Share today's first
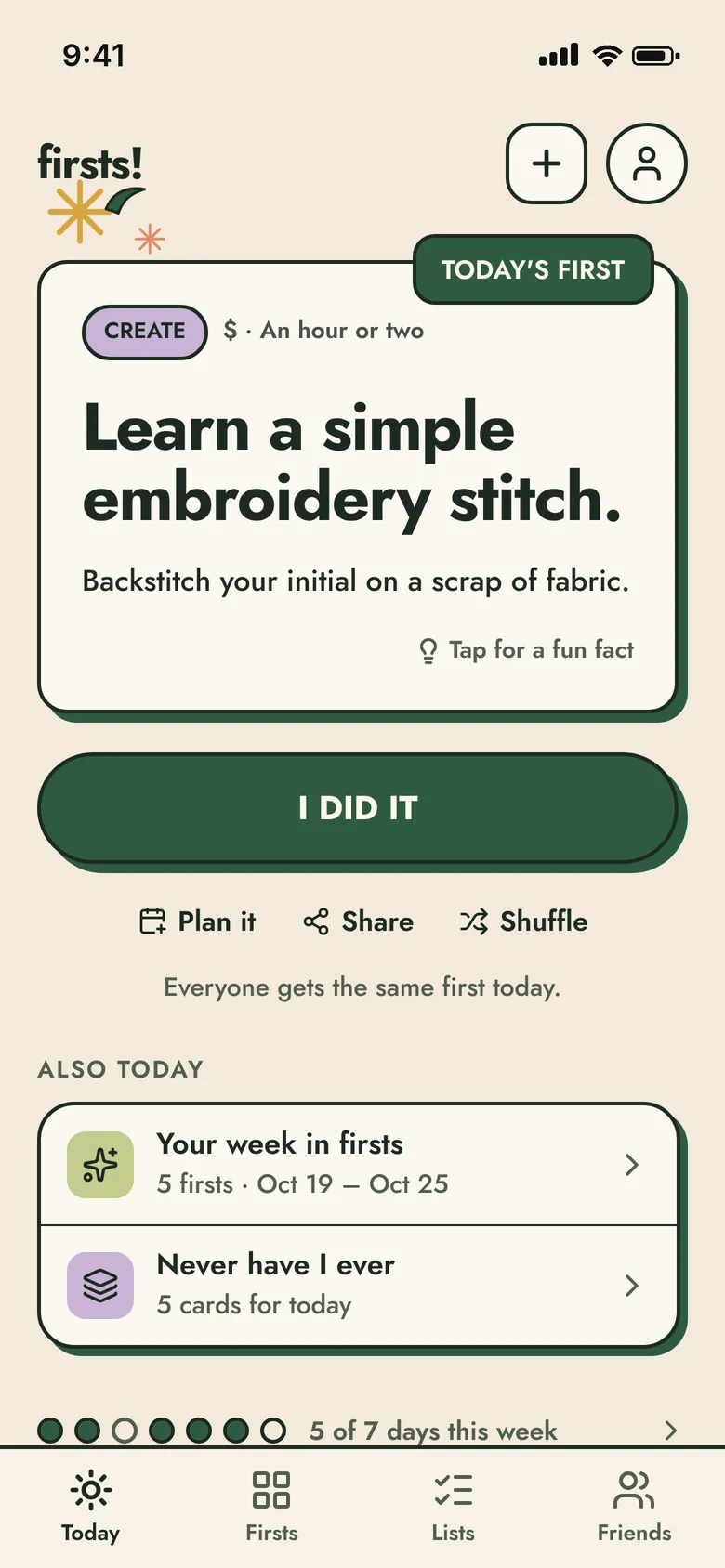The height and width of the screenshot is (1568, 725). (358, 921)
